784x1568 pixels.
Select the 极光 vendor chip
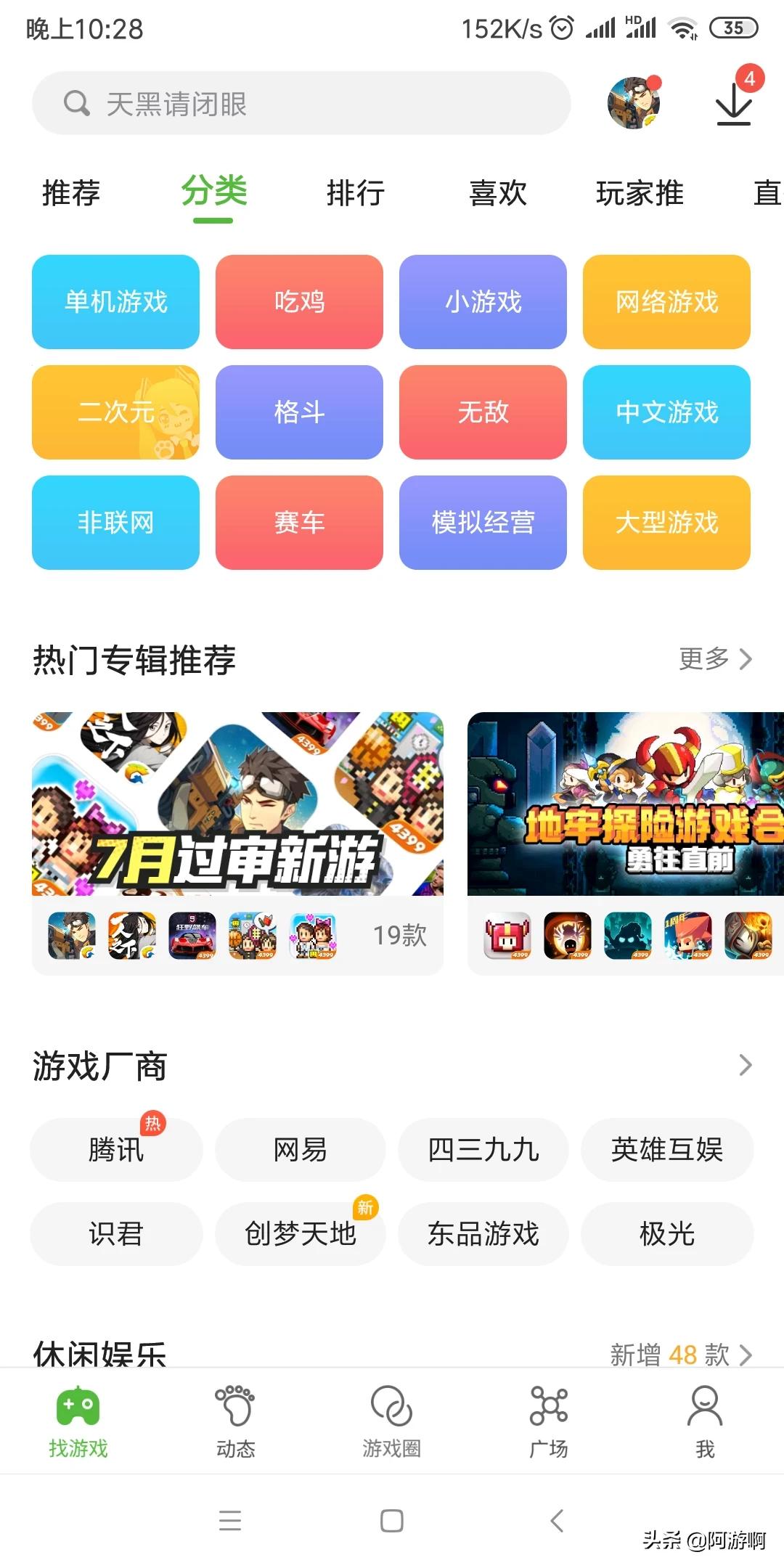667,1234
